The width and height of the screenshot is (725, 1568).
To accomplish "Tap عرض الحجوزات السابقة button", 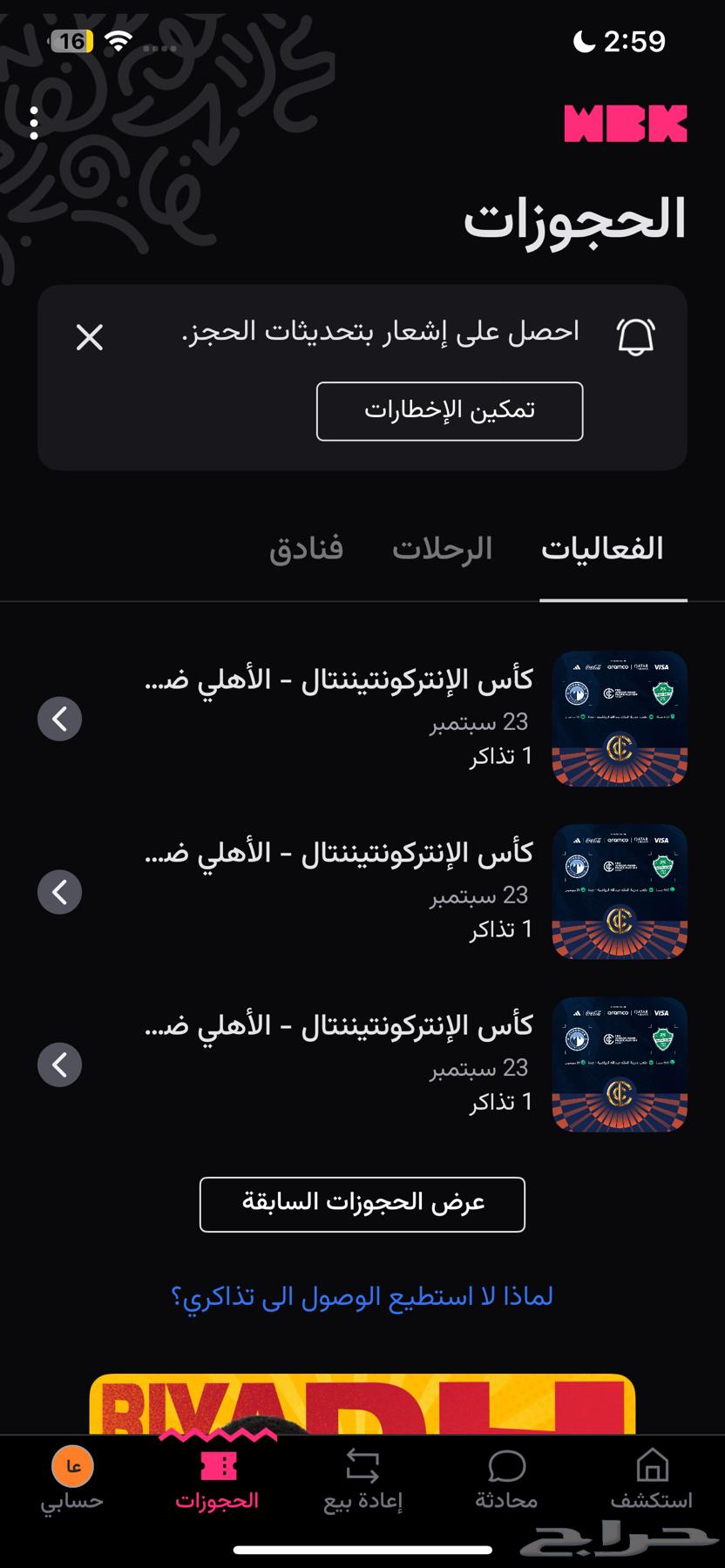I will pos(362,1204).
